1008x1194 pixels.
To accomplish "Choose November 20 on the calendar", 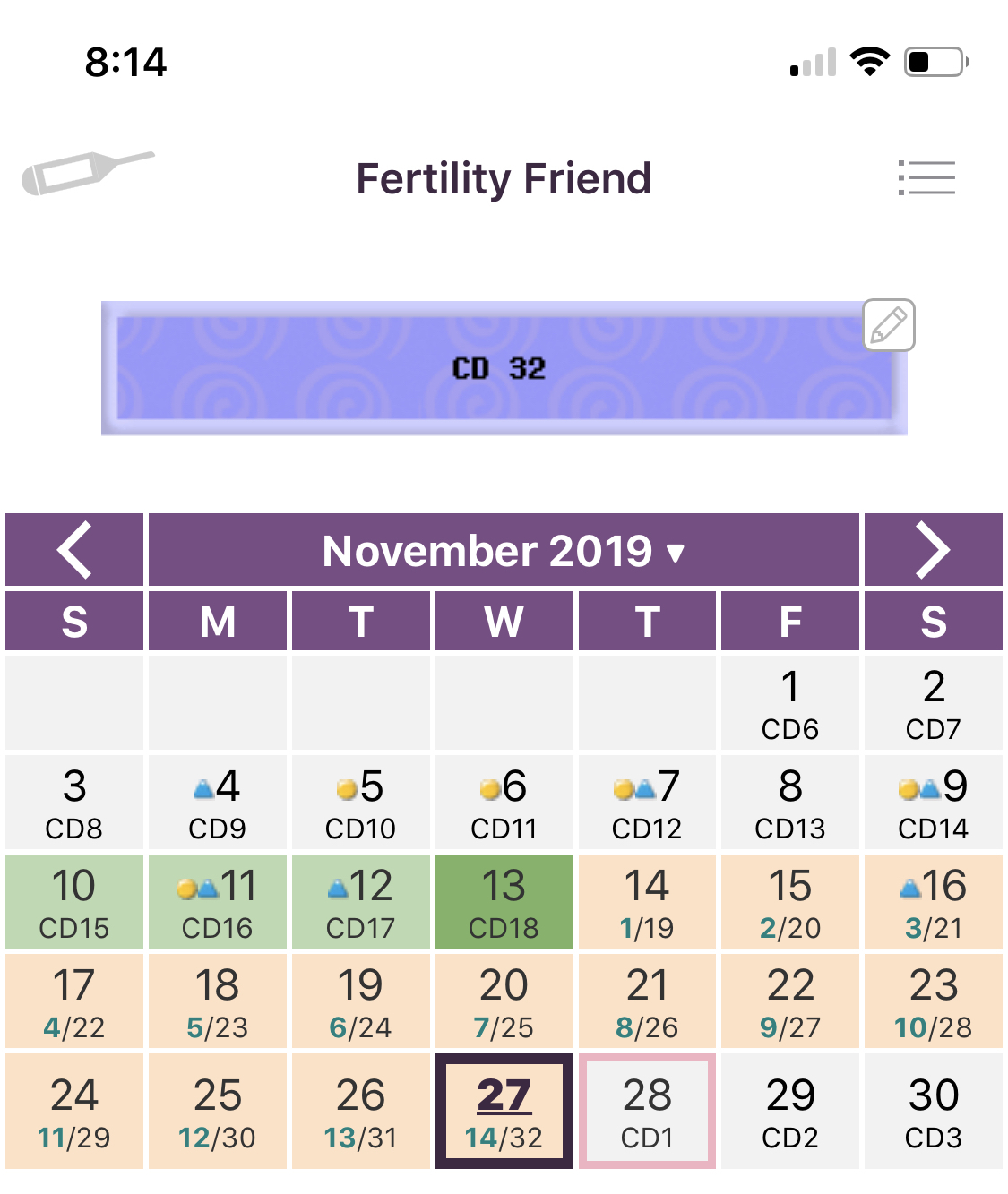I will click(504, 1001).
